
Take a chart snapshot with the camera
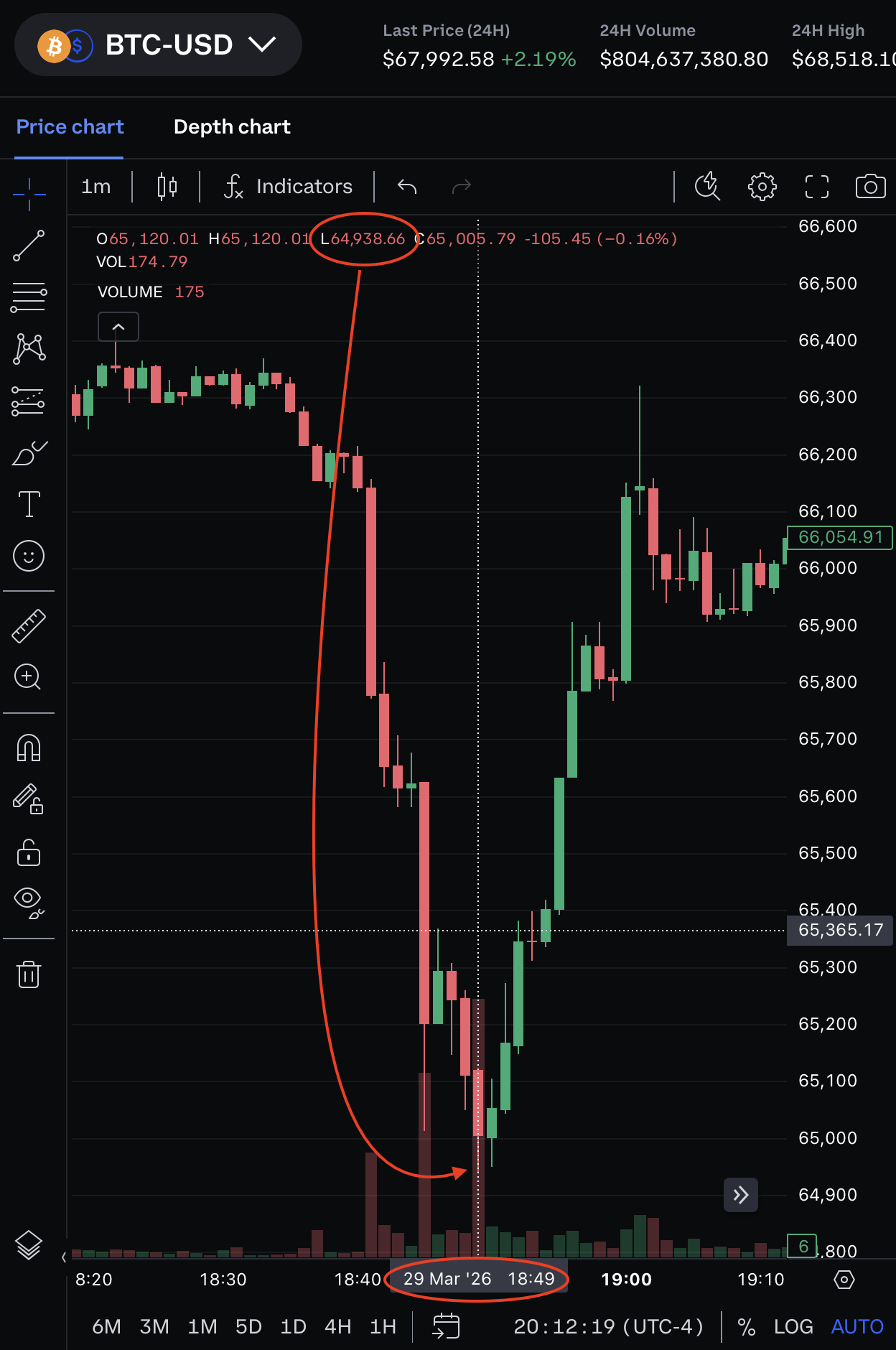(x=870, y=187)
